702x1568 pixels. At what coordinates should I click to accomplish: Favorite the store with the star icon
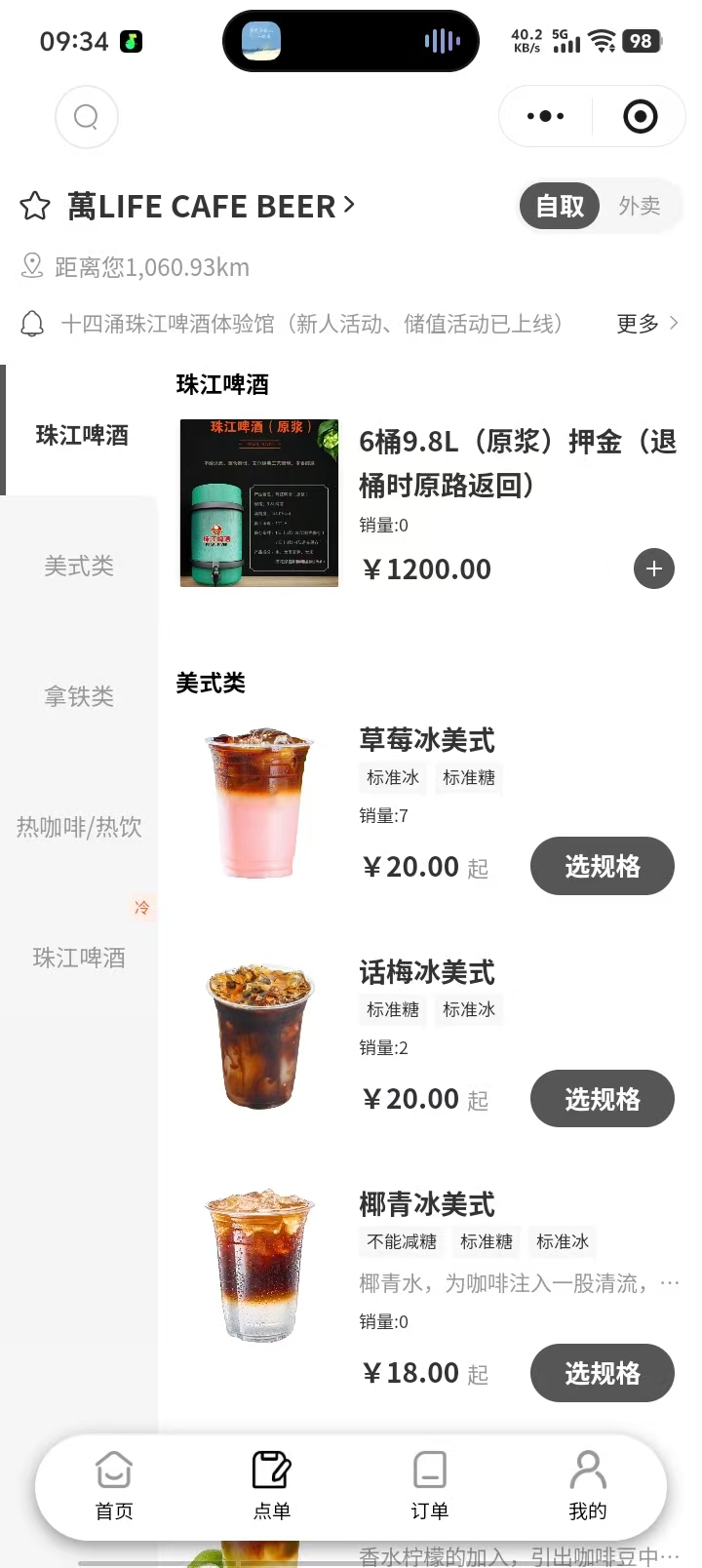tap(35, 207)
